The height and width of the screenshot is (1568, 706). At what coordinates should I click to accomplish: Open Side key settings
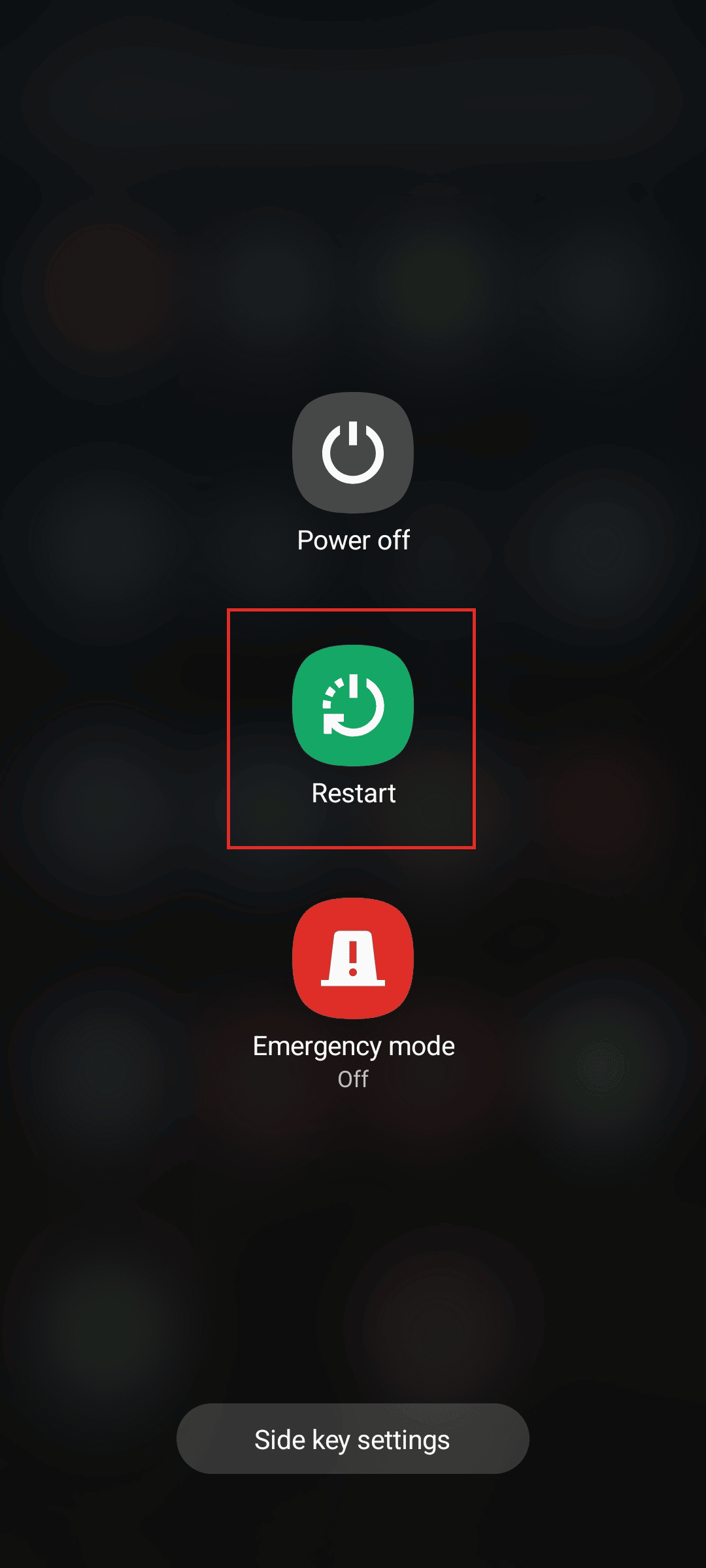click(353, 1439)
